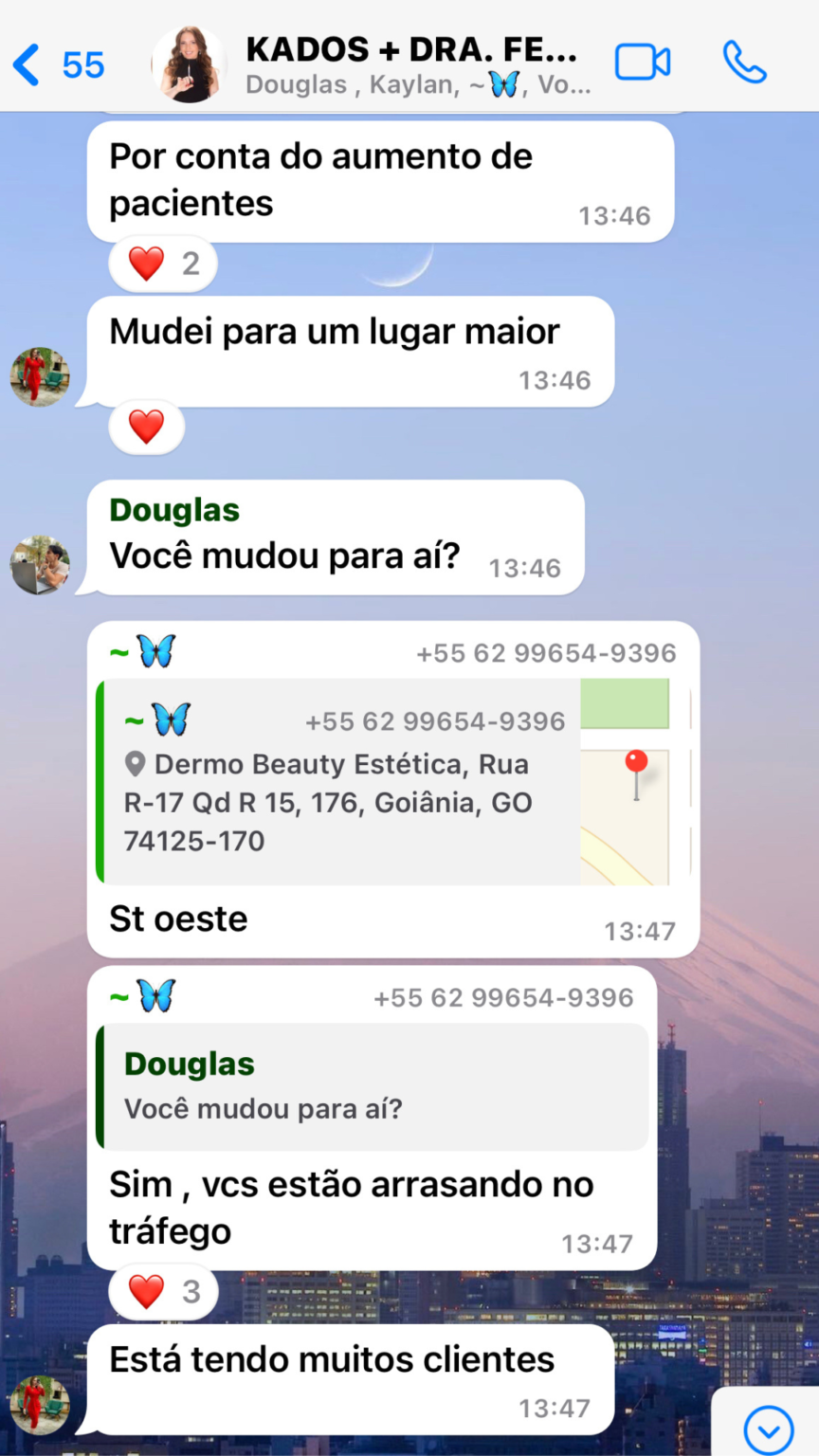Open KADOS + DRA. FE... group info
The width and height of the screenshot is (819, 1456).
(412, 64)
